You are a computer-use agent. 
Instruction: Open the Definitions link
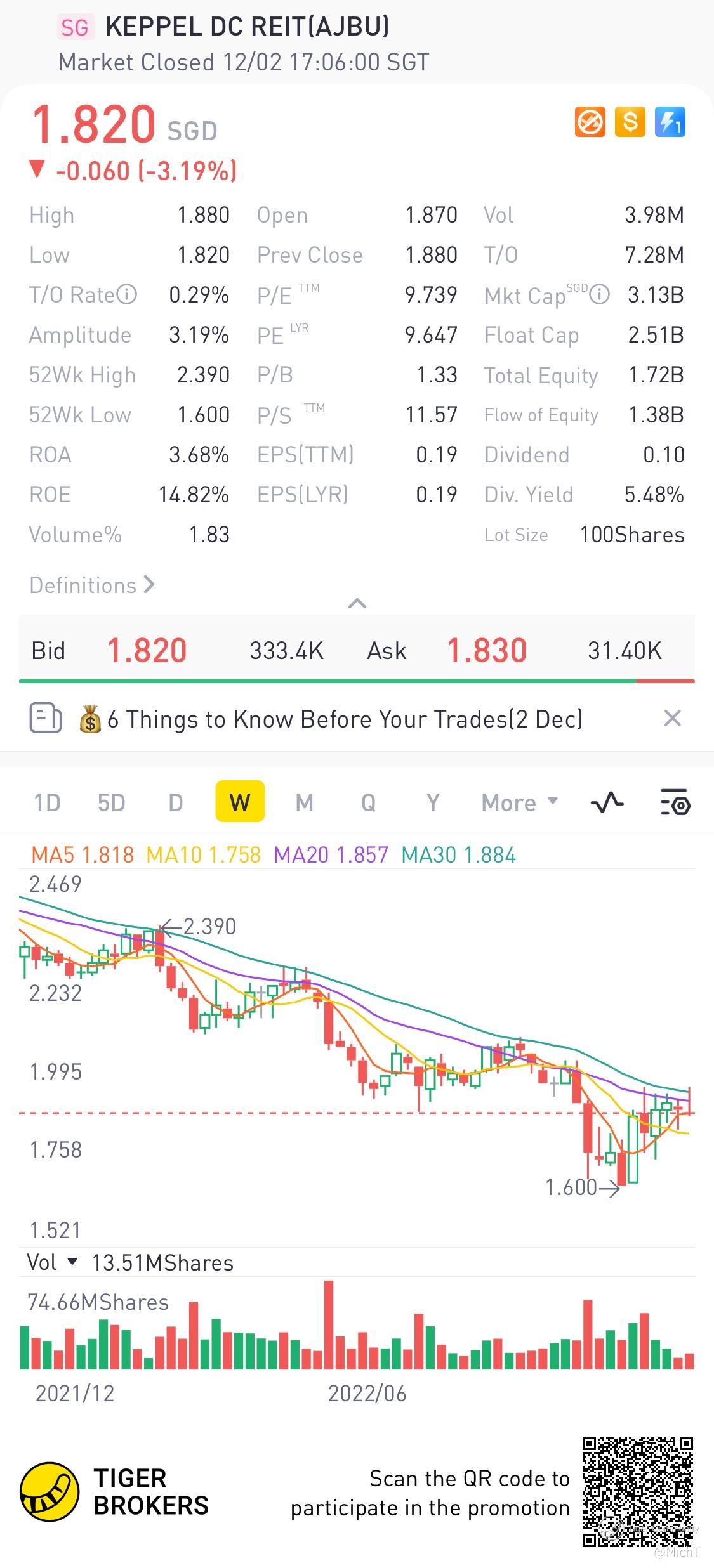click(91, 585)
